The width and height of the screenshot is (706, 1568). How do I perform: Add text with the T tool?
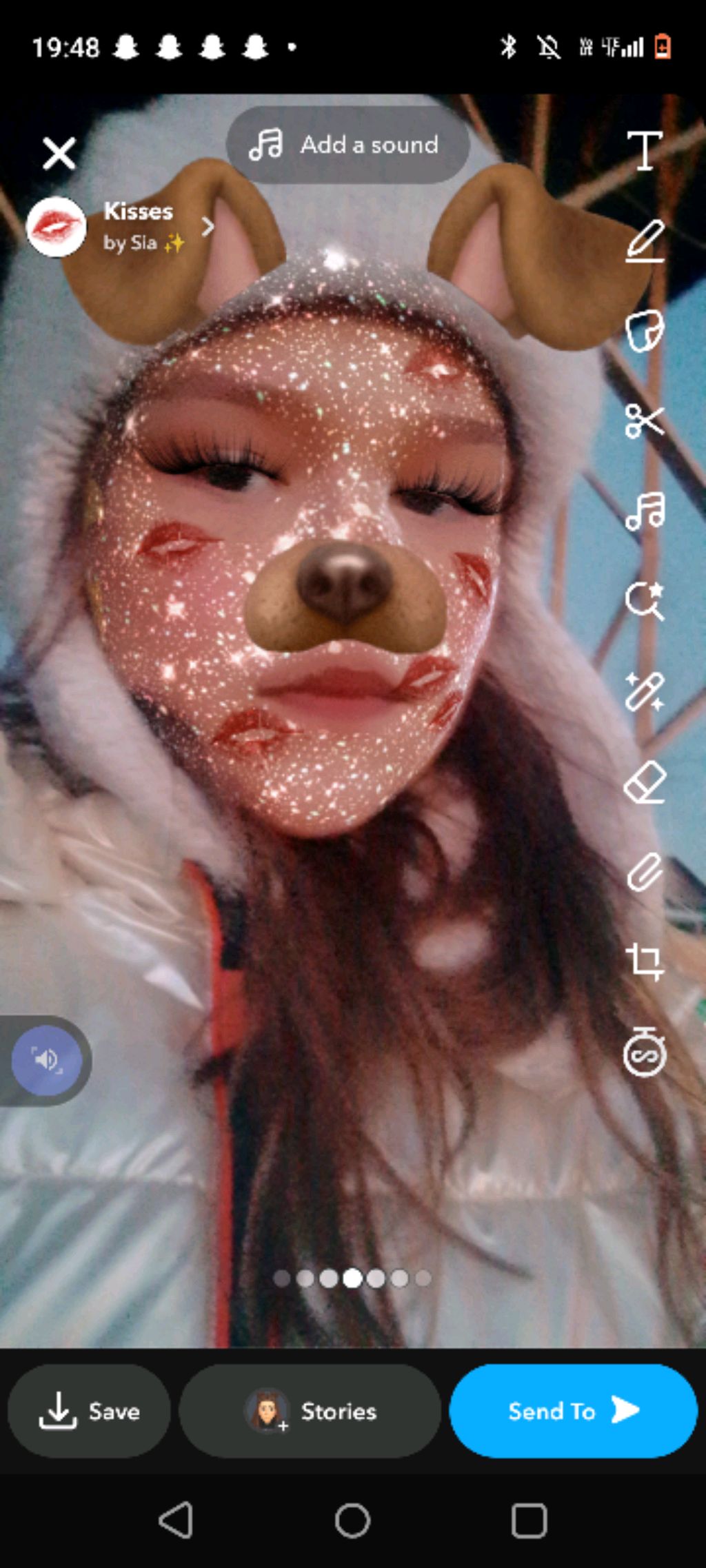click(x=645, y=150)
